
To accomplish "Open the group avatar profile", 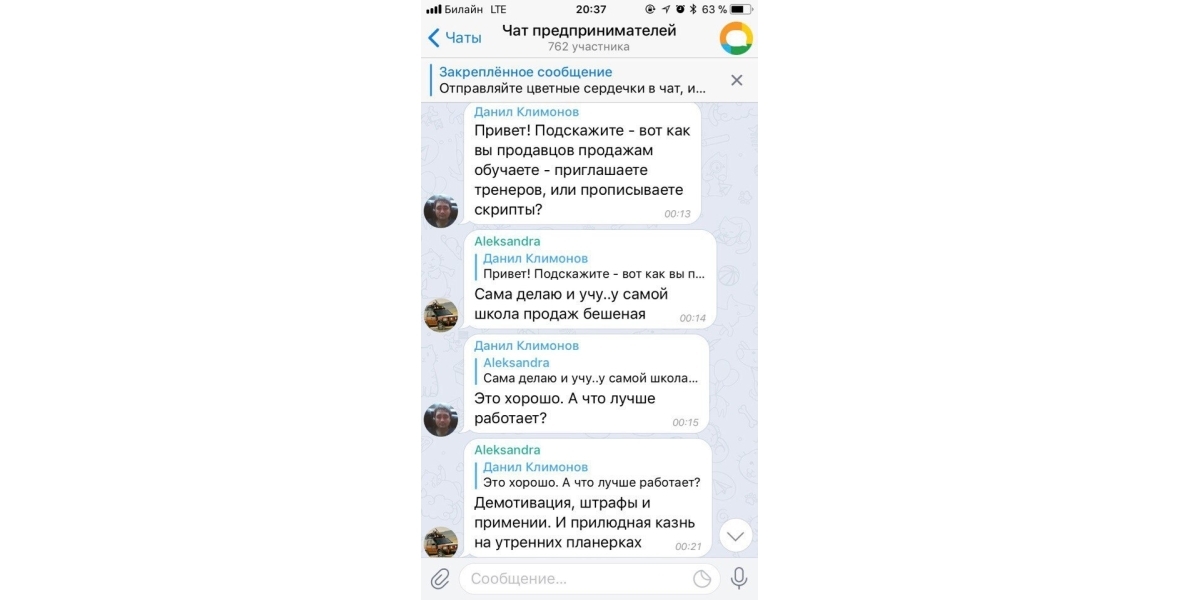I will click(x=736, y=38).
